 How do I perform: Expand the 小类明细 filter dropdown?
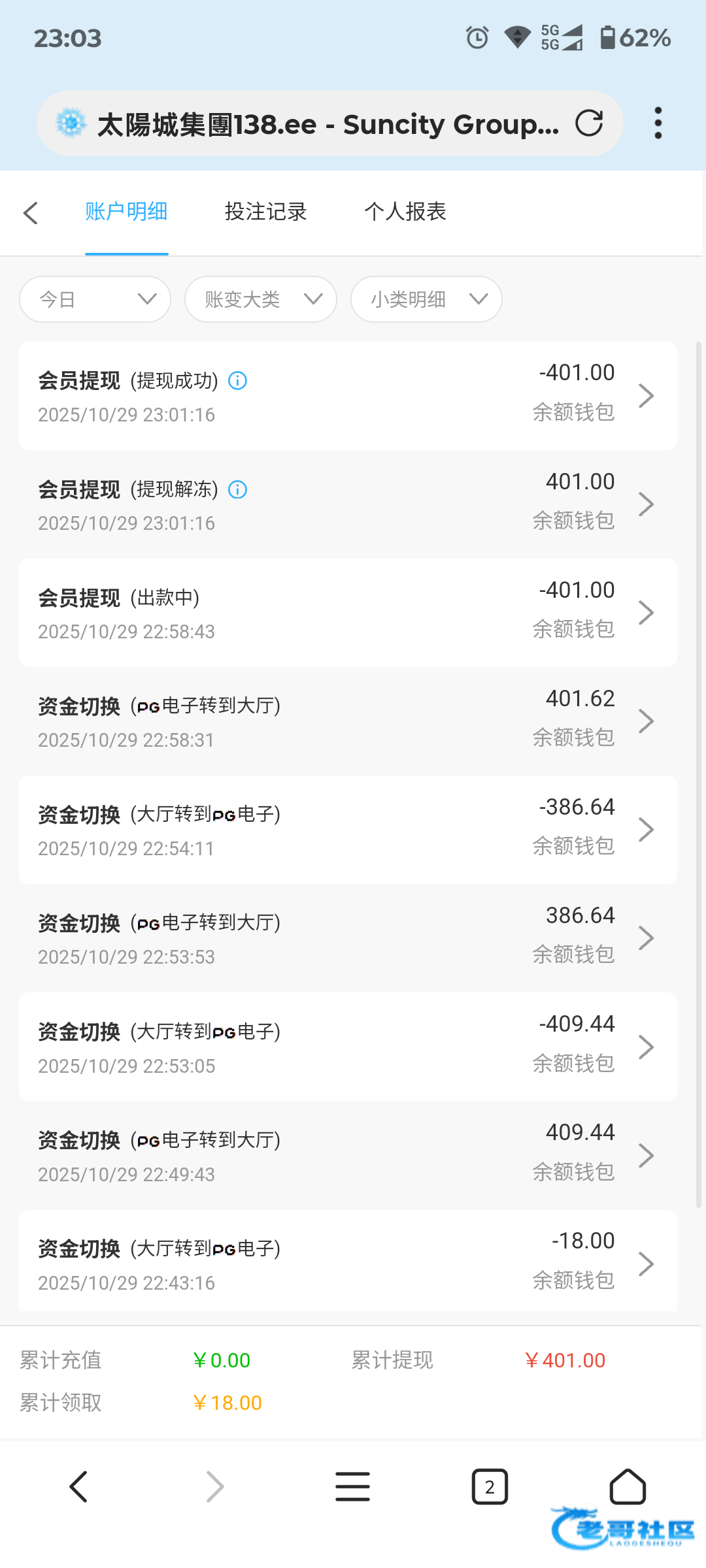click(426, 299)
